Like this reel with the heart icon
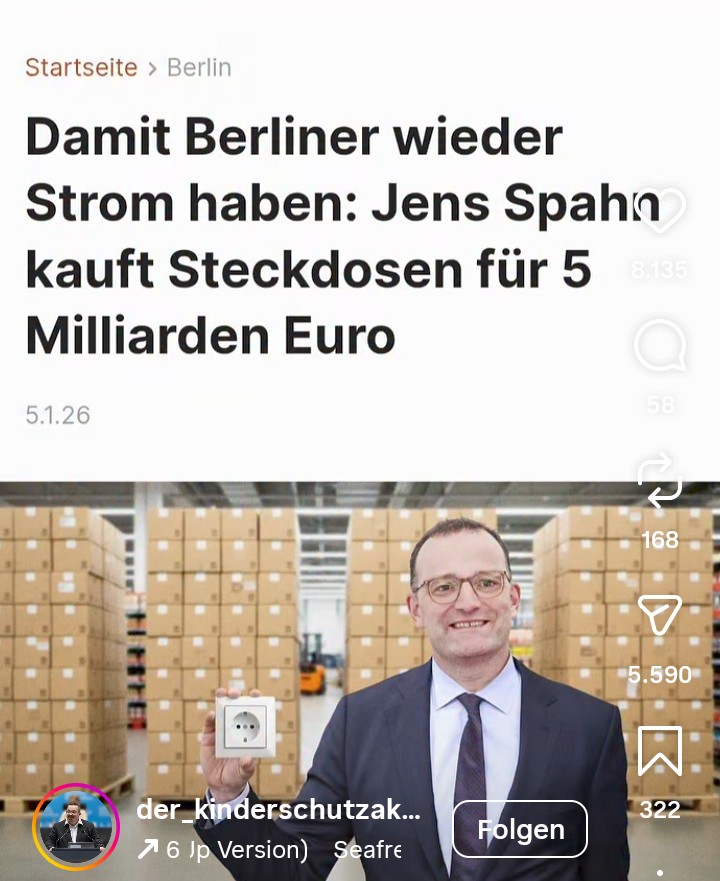Image resolution: width=720 pixels, height=881 pixels. (x=660, y=210)
